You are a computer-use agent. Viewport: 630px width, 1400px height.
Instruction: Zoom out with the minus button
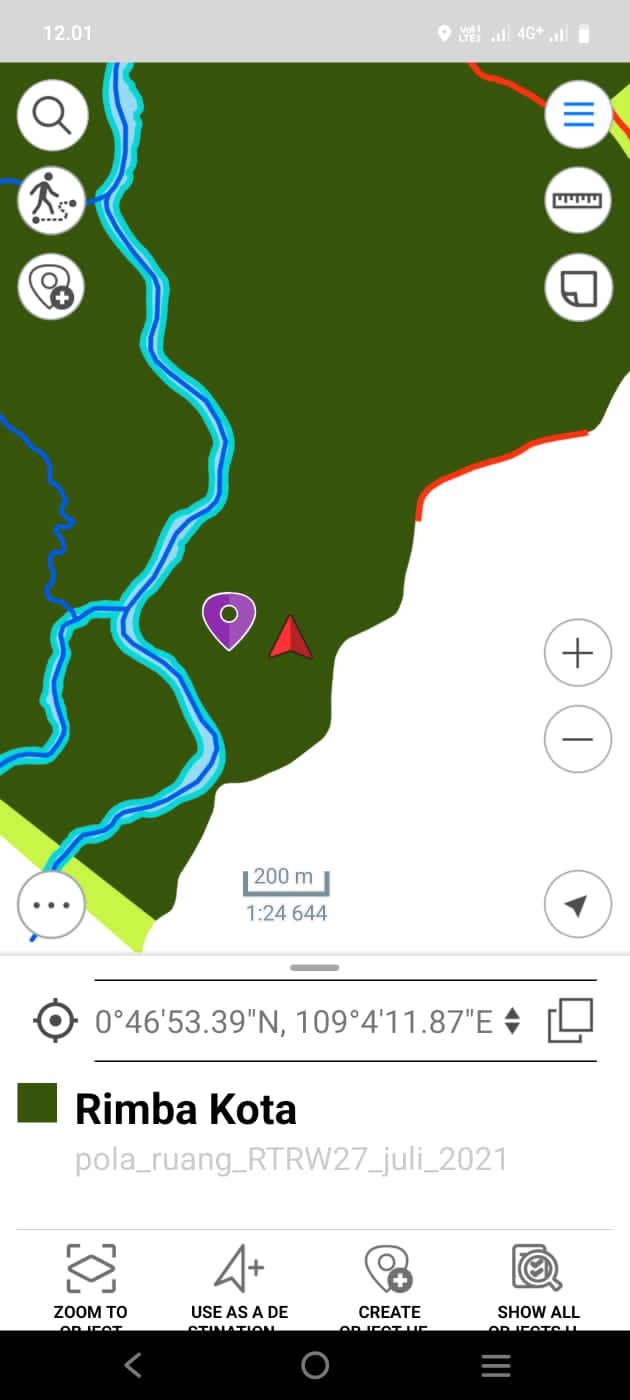click(x=578, y=739)
